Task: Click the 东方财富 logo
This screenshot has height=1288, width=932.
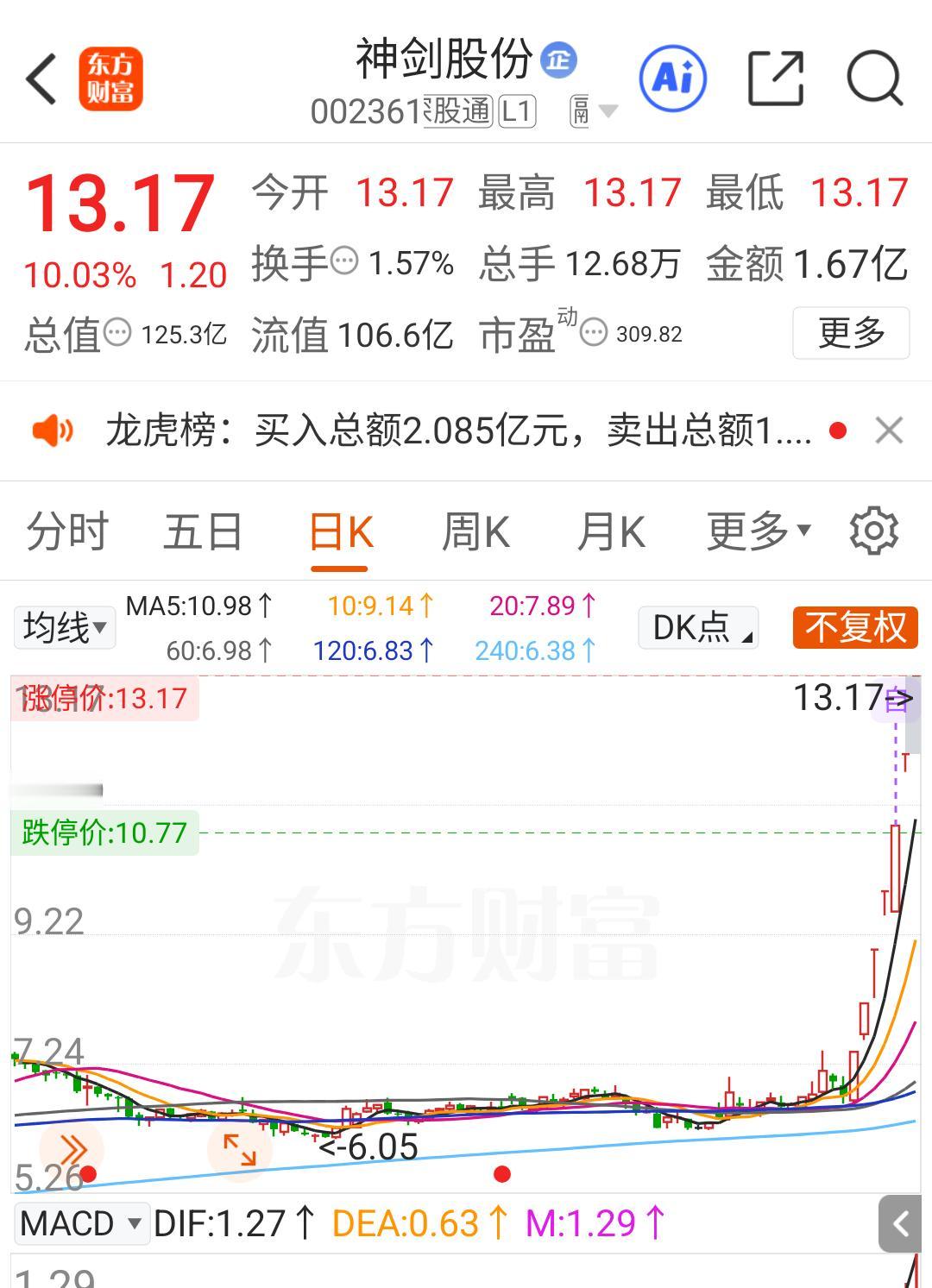Action: pos(110,77)
